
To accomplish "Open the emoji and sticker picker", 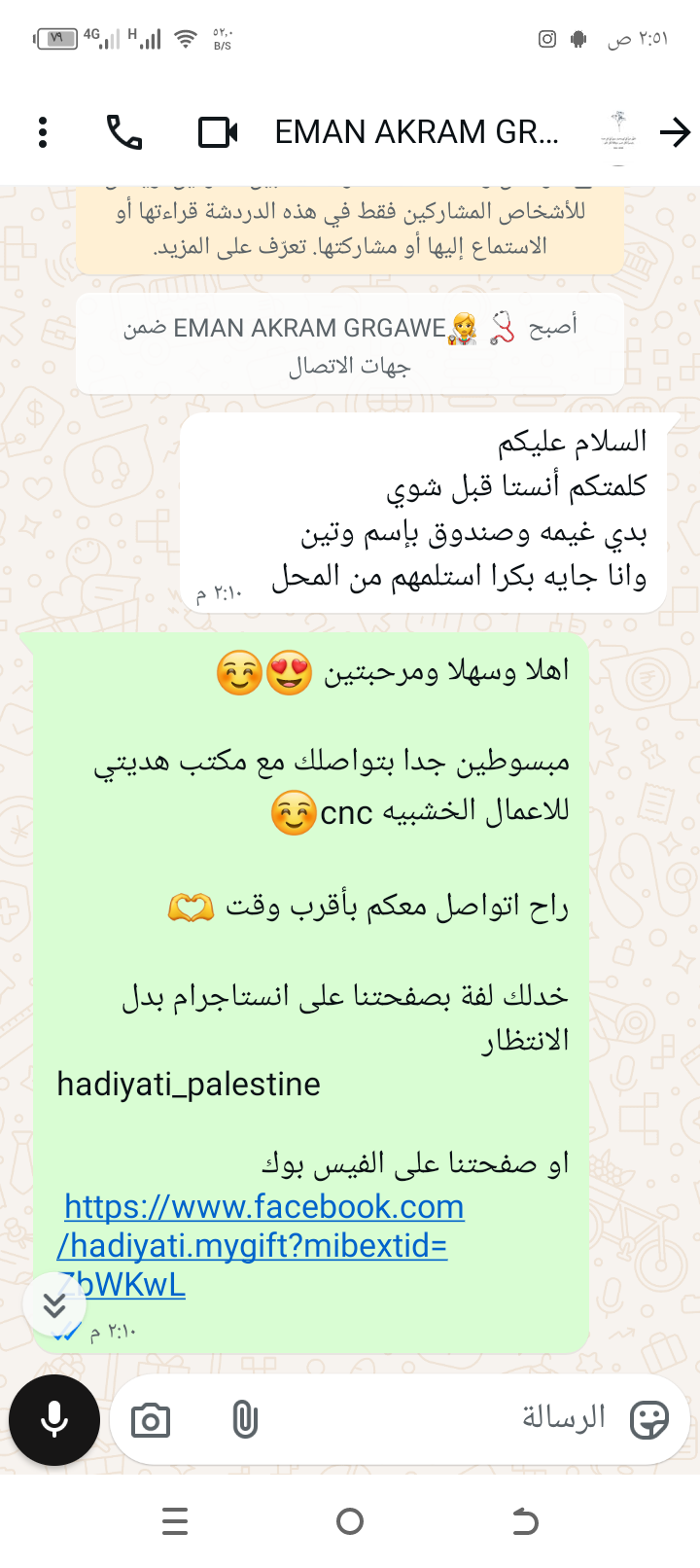I will 648,1420.
